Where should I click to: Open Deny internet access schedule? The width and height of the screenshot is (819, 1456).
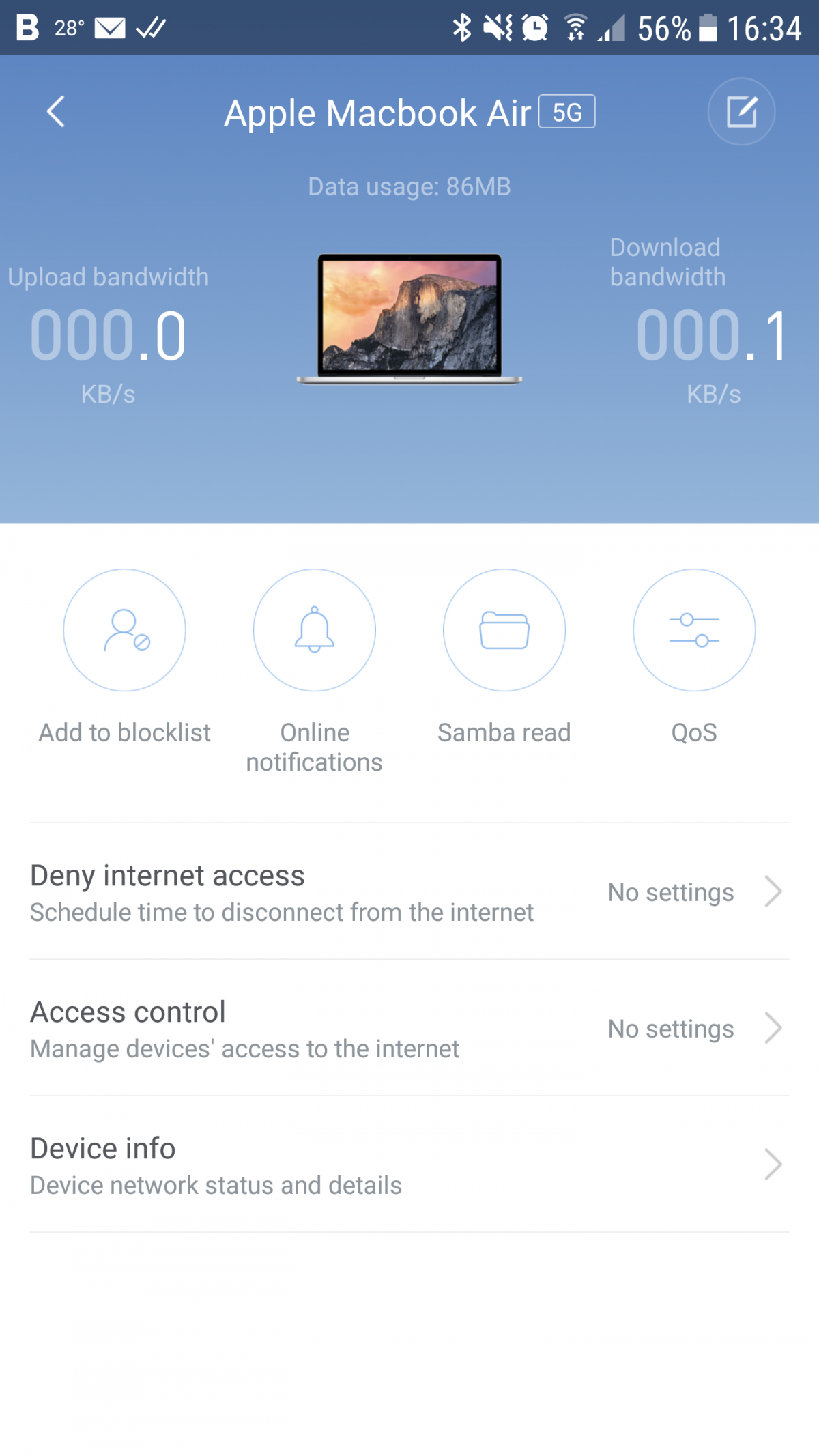[x=282, y=891]
